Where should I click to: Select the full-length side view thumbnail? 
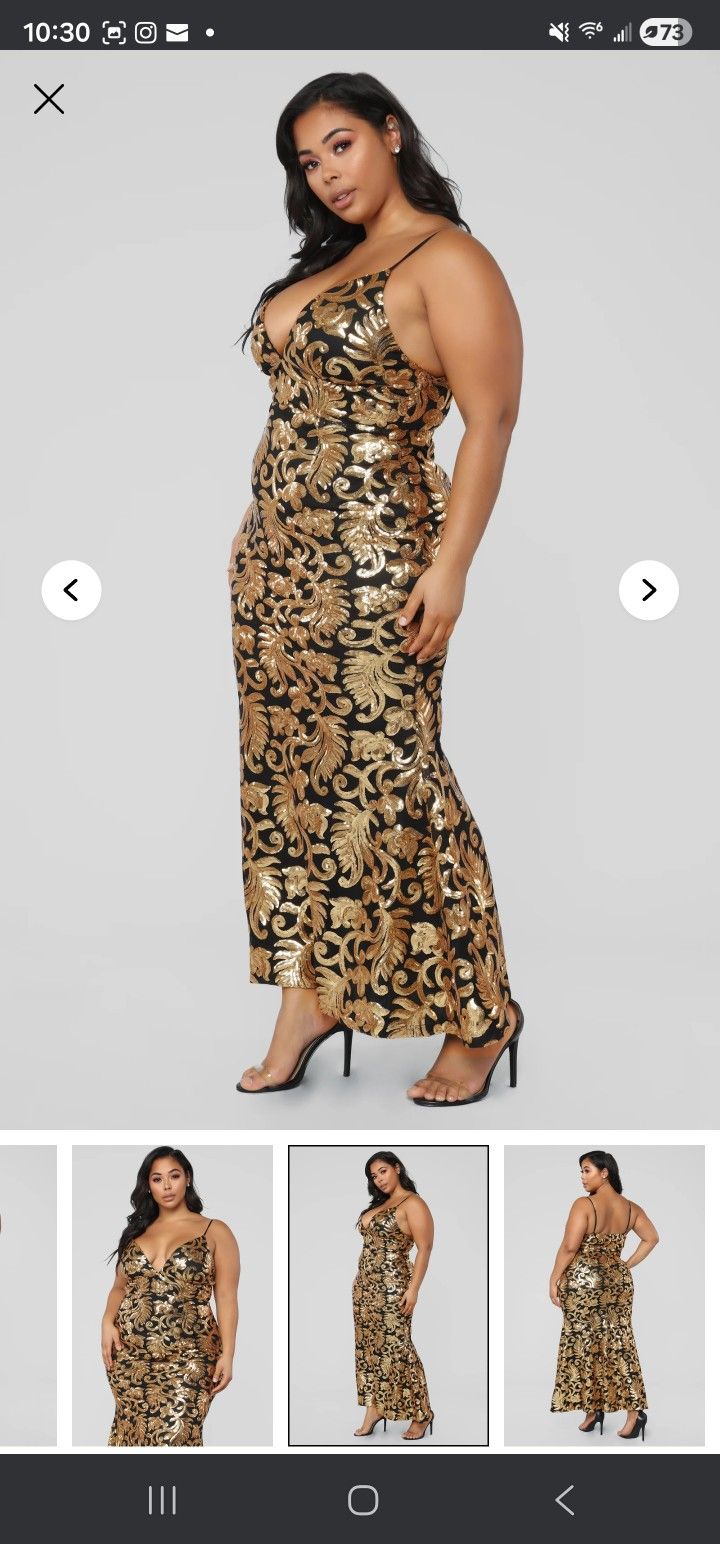pos(388,1295)
